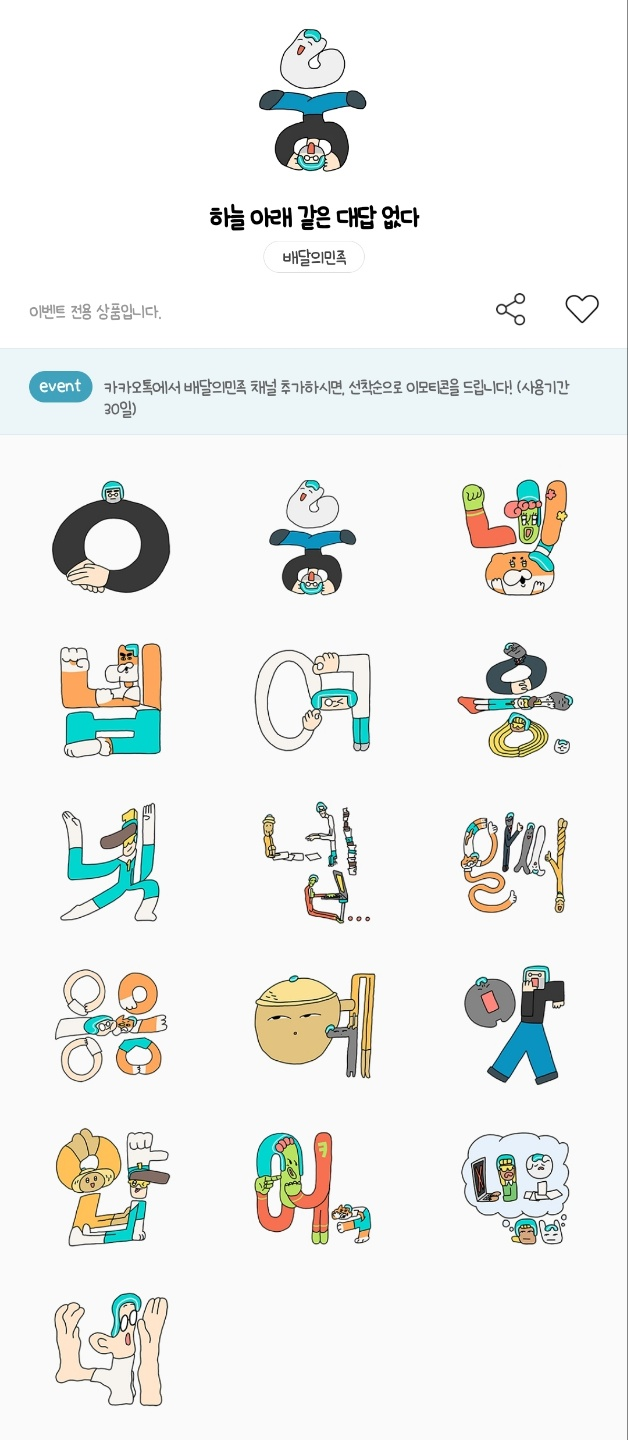Preview the 네 emoticon with raised hands

[111, 1348]
